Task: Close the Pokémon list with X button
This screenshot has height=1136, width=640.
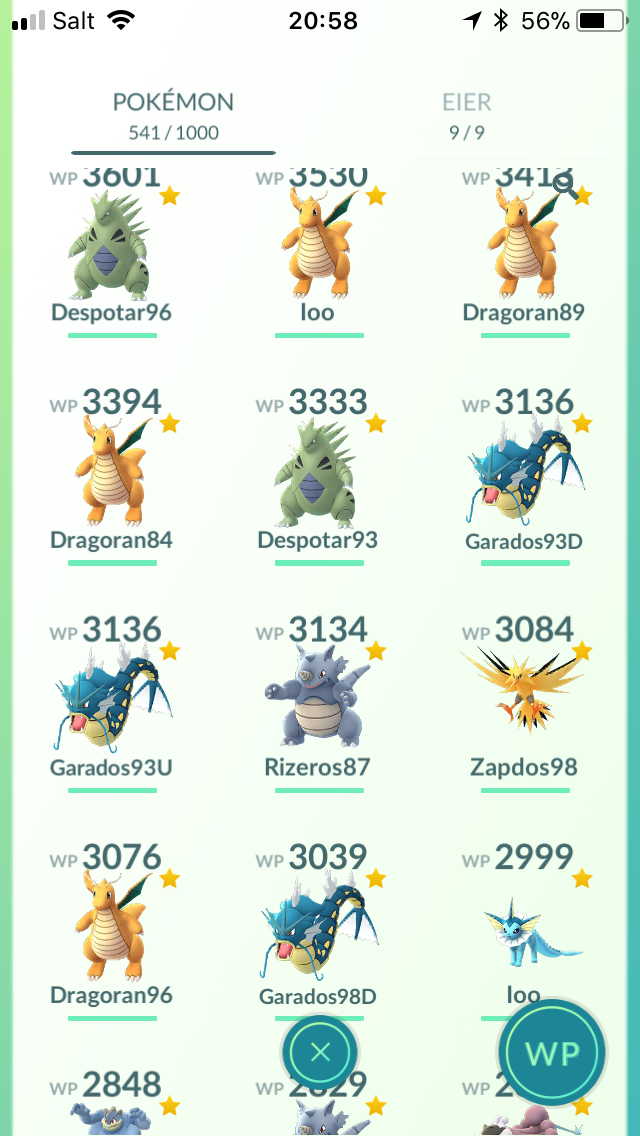Action: click(320, 1051)
